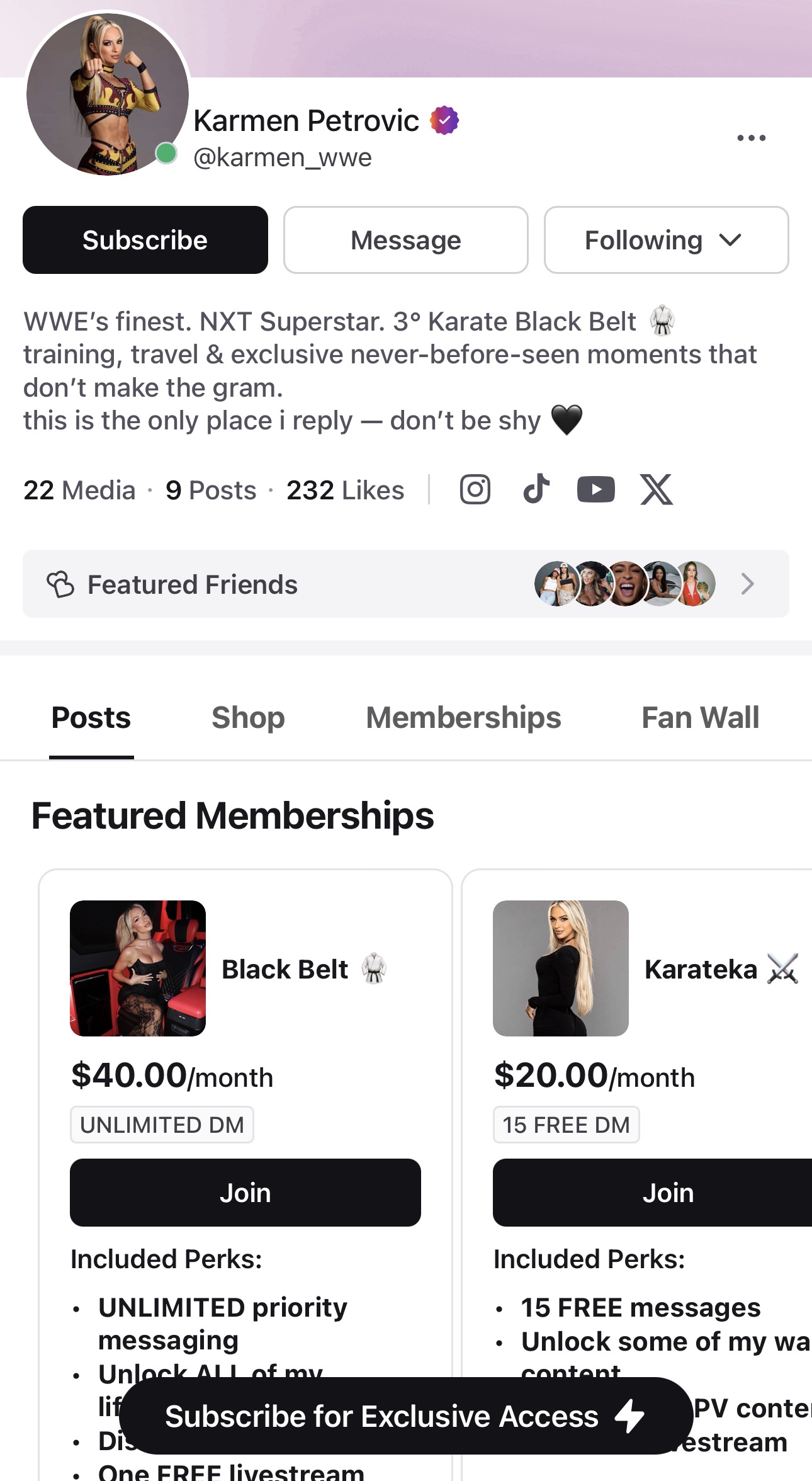
Task: Join the Black Belt $40 membership
Action: point(245,1193)
